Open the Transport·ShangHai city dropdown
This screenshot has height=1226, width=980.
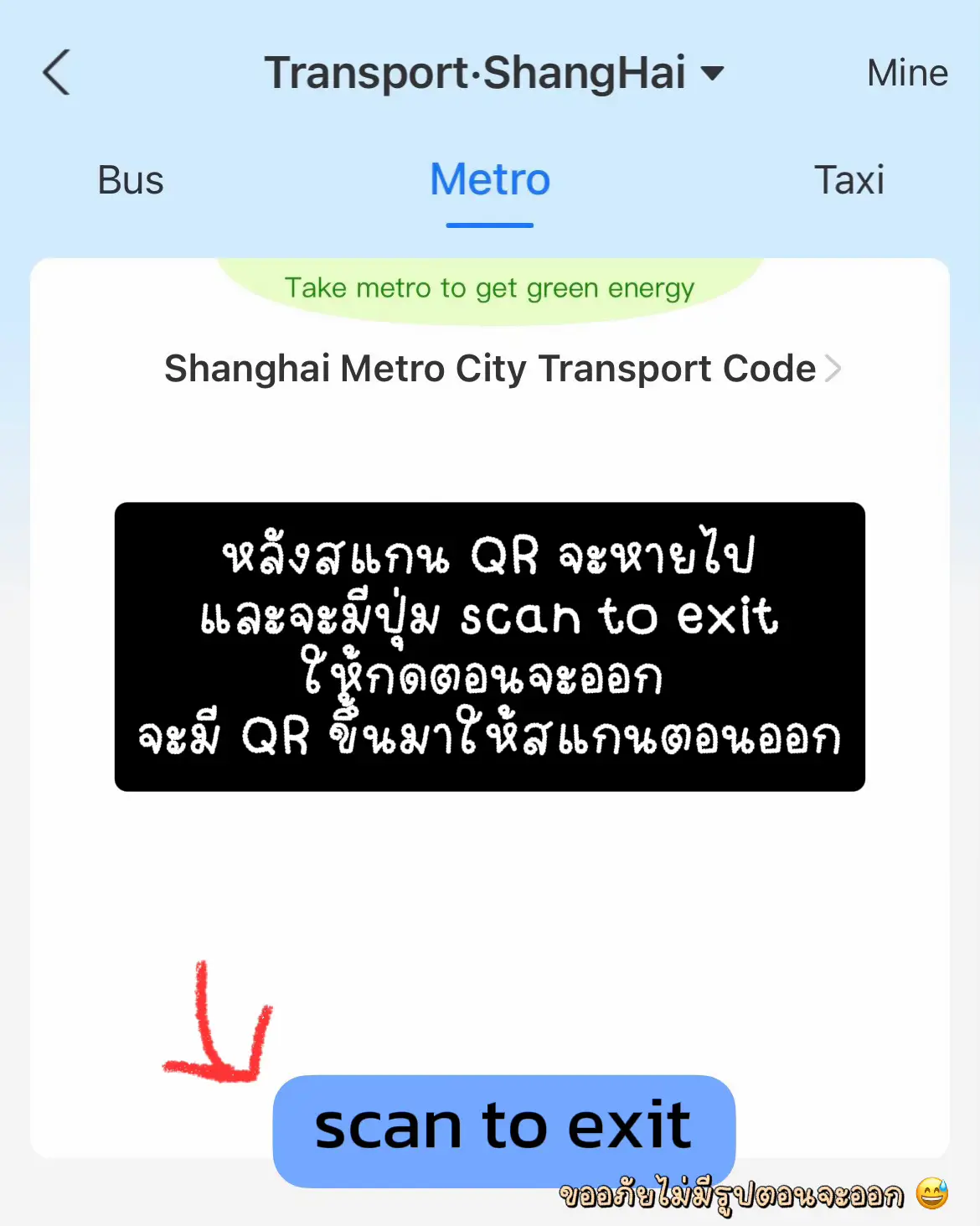tap(477, 73)
